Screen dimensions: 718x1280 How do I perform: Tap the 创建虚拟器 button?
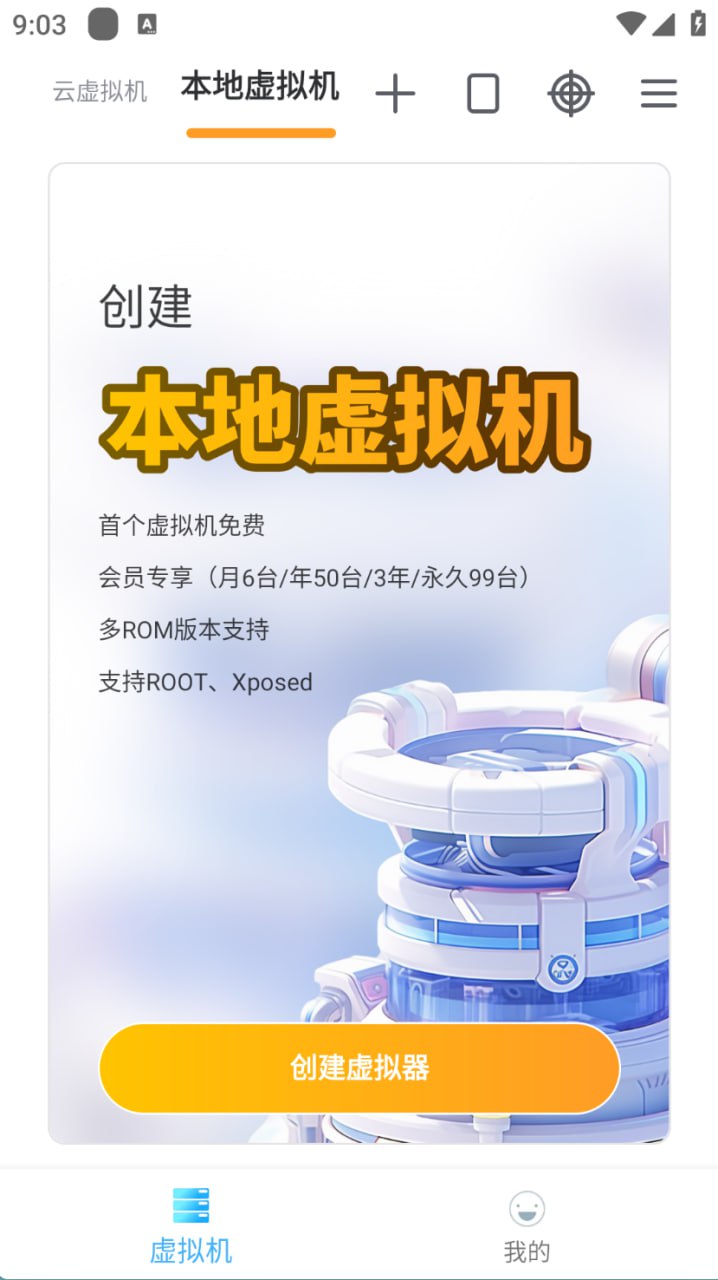pos(359,1068)
